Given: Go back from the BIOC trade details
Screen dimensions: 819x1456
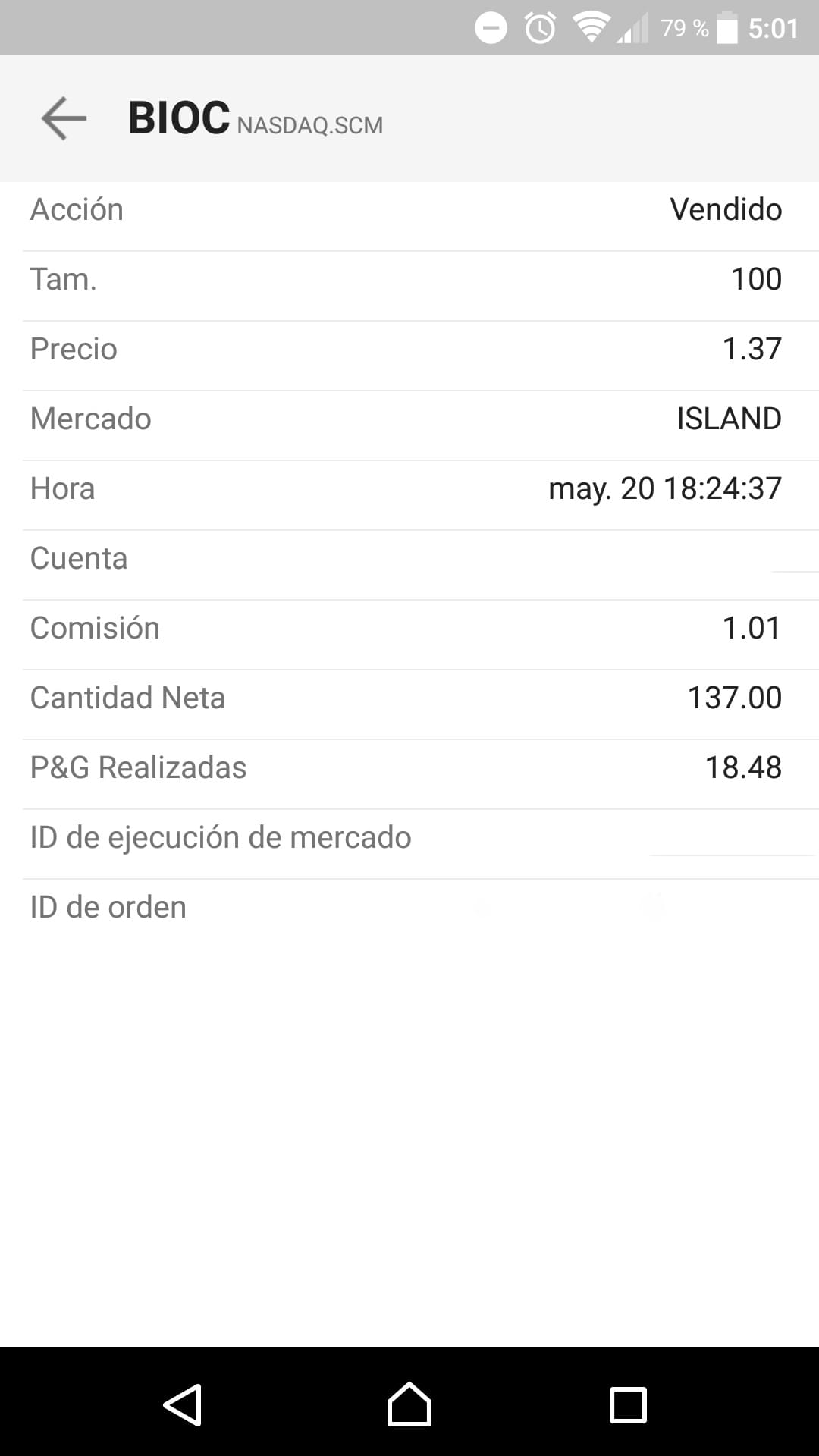Looking at the screenshot, I should 64,118.
